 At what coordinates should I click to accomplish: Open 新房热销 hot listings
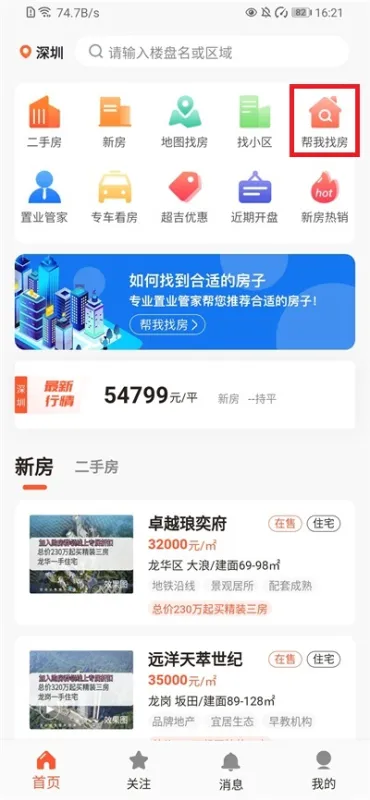[325, 197]
